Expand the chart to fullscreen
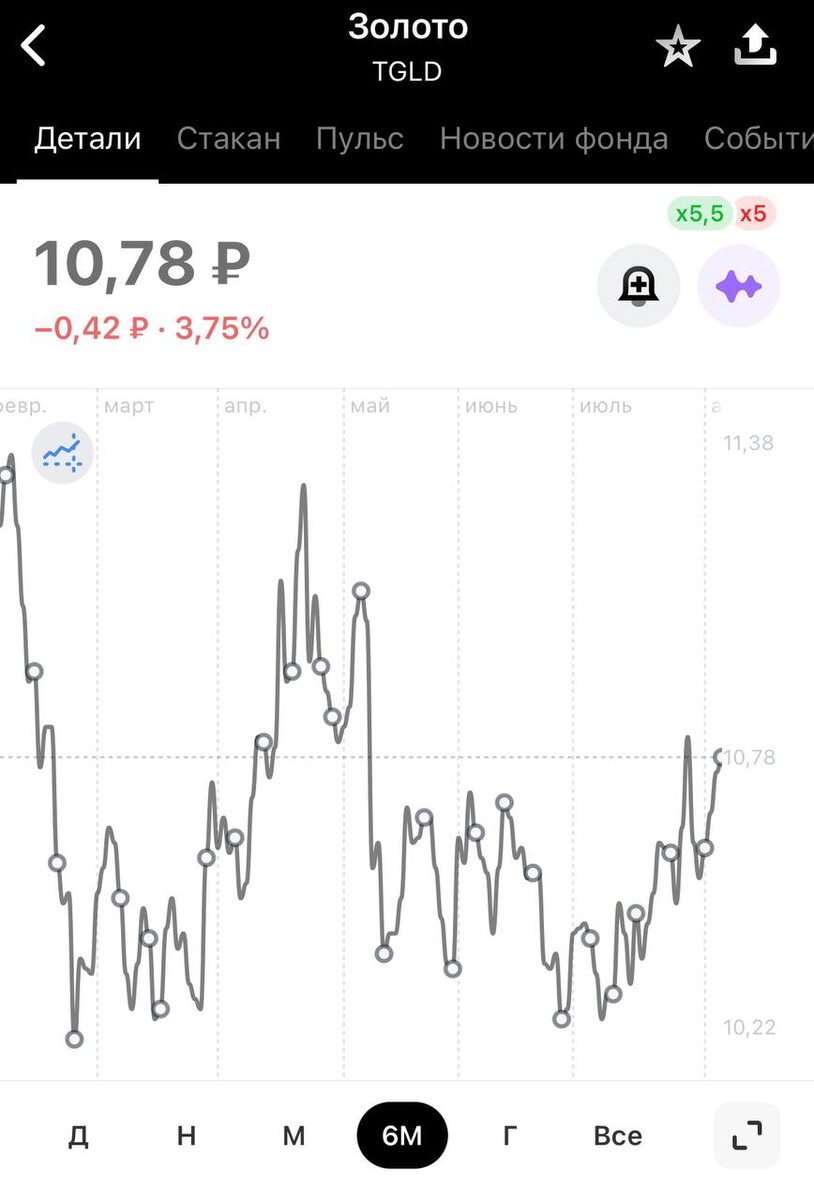Viewport: 814px width, 1200px height. pos(746,1136)
